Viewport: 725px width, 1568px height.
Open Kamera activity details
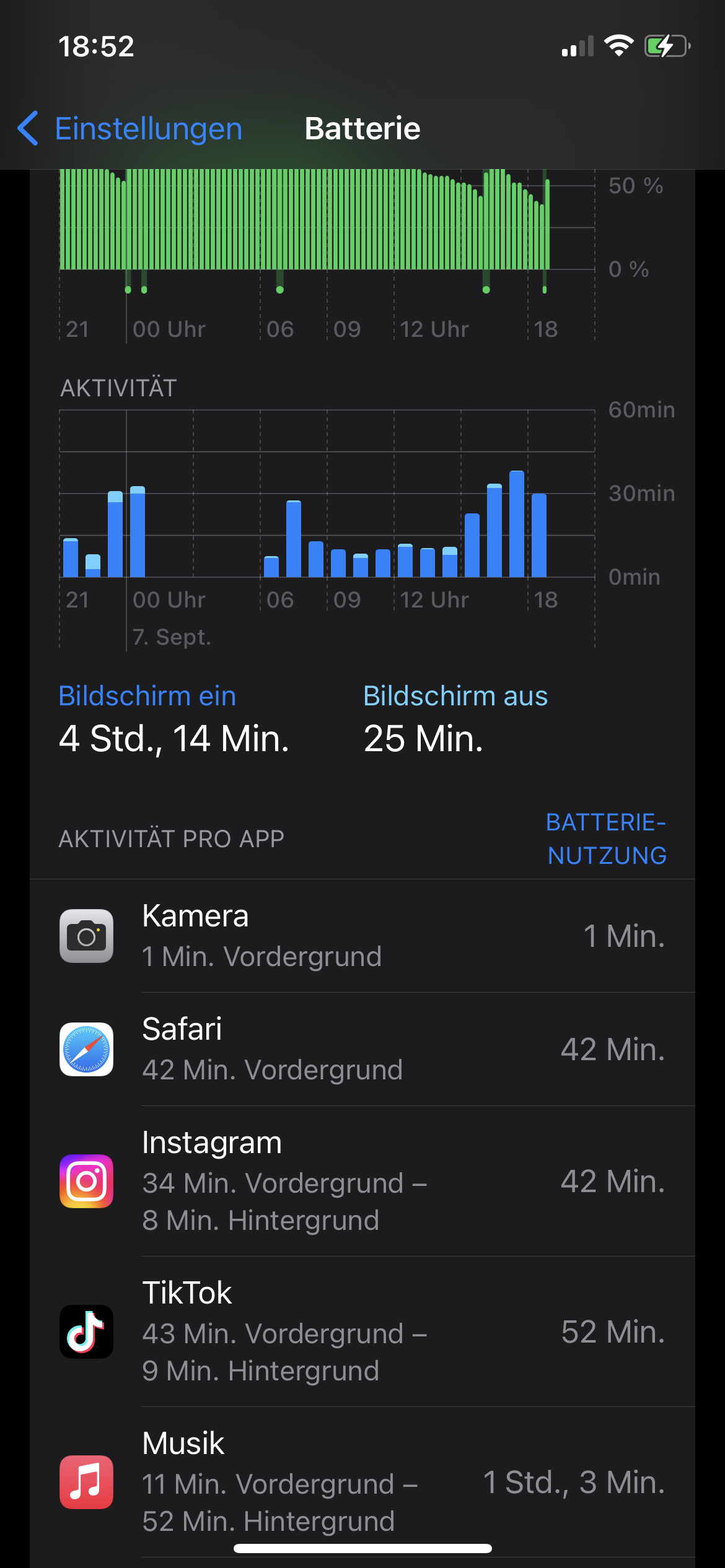click(x=362, y=936)
